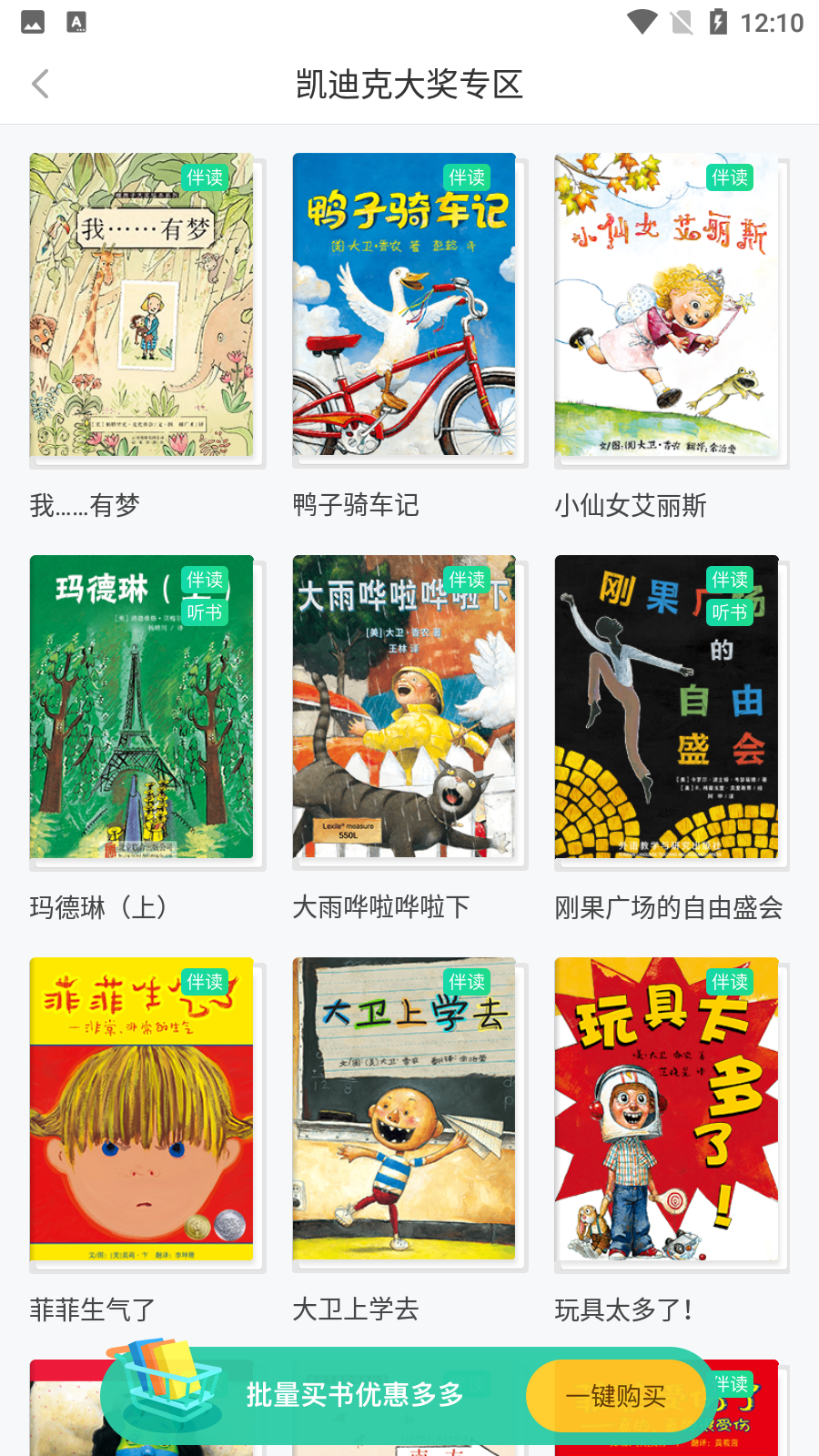Open the book 刚果广场的自由盛会
This screenshot has width=819, height=1456.
point(667,708)
